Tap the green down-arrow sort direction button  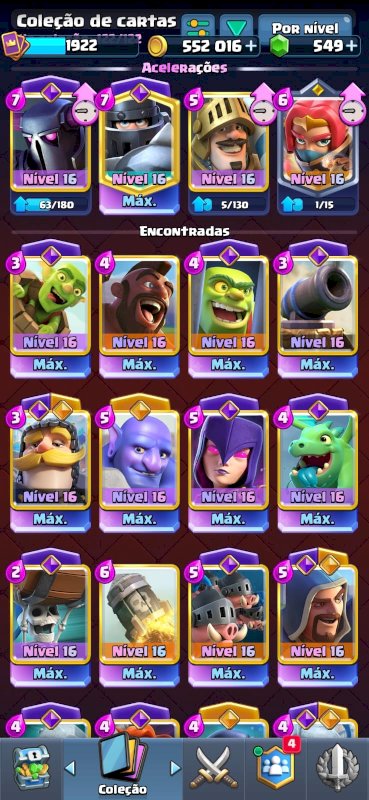[x=236, y=24]
